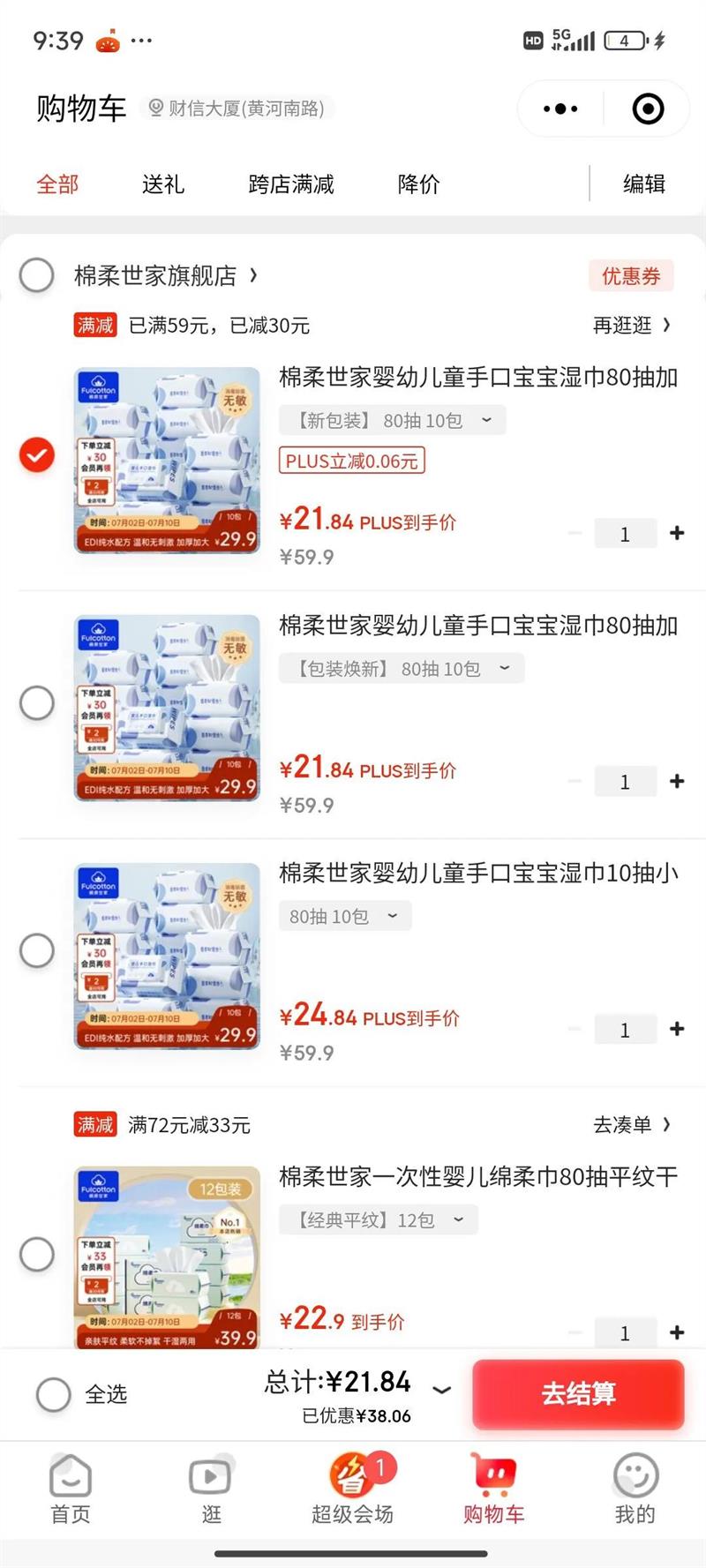Increase quantity of the ¥24.84 wet wipes
The image size is (706, 1568).
(x=677, y=1029)
